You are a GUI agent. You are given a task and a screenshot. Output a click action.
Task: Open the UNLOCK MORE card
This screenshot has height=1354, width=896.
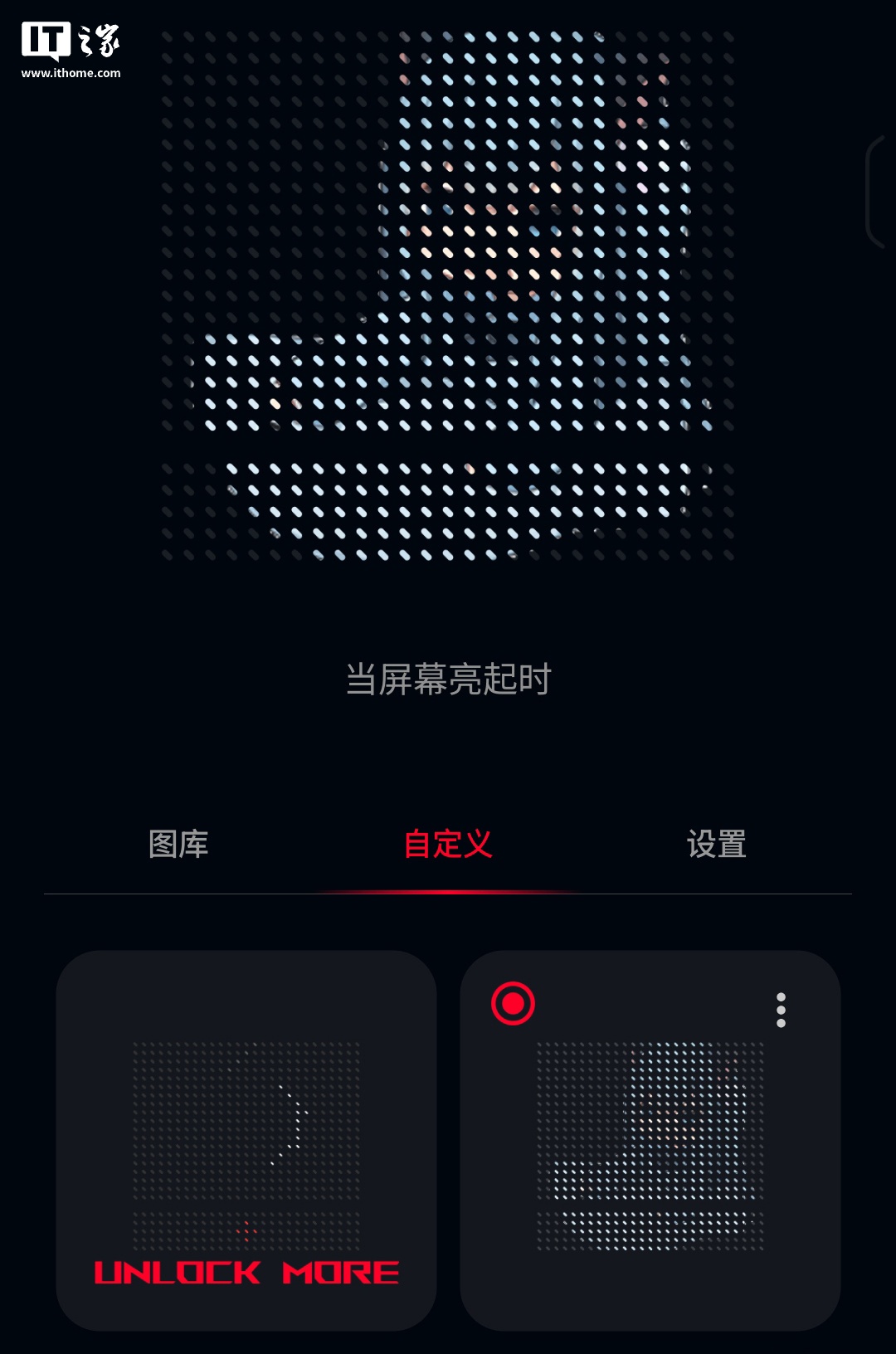(246, 1141)
